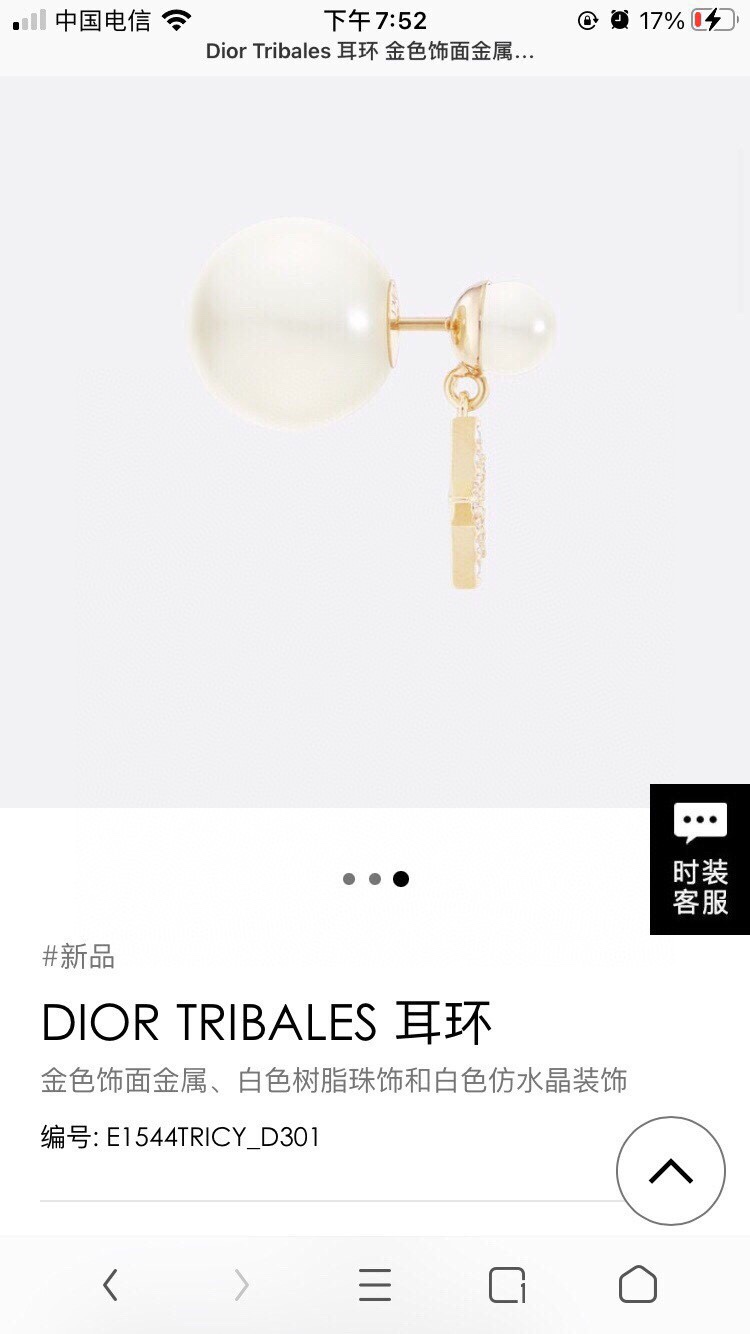Image resolution: width=750 pixels, height=1334 pixels.
Task: Tap the circular up-chevron scroll-to-top control
Action: 671,1170
